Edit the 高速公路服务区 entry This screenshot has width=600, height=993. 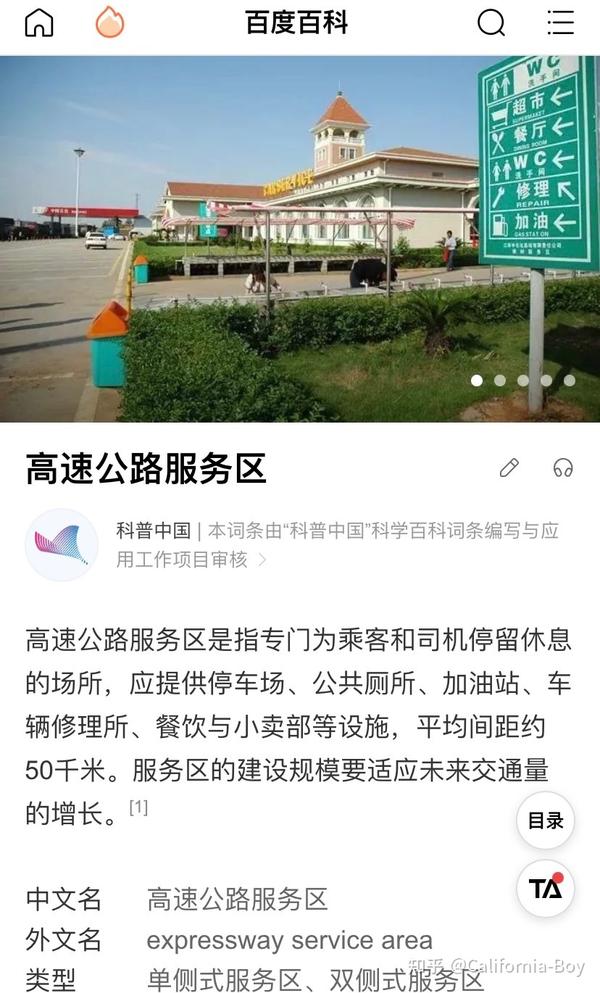(x=509, y=468)
